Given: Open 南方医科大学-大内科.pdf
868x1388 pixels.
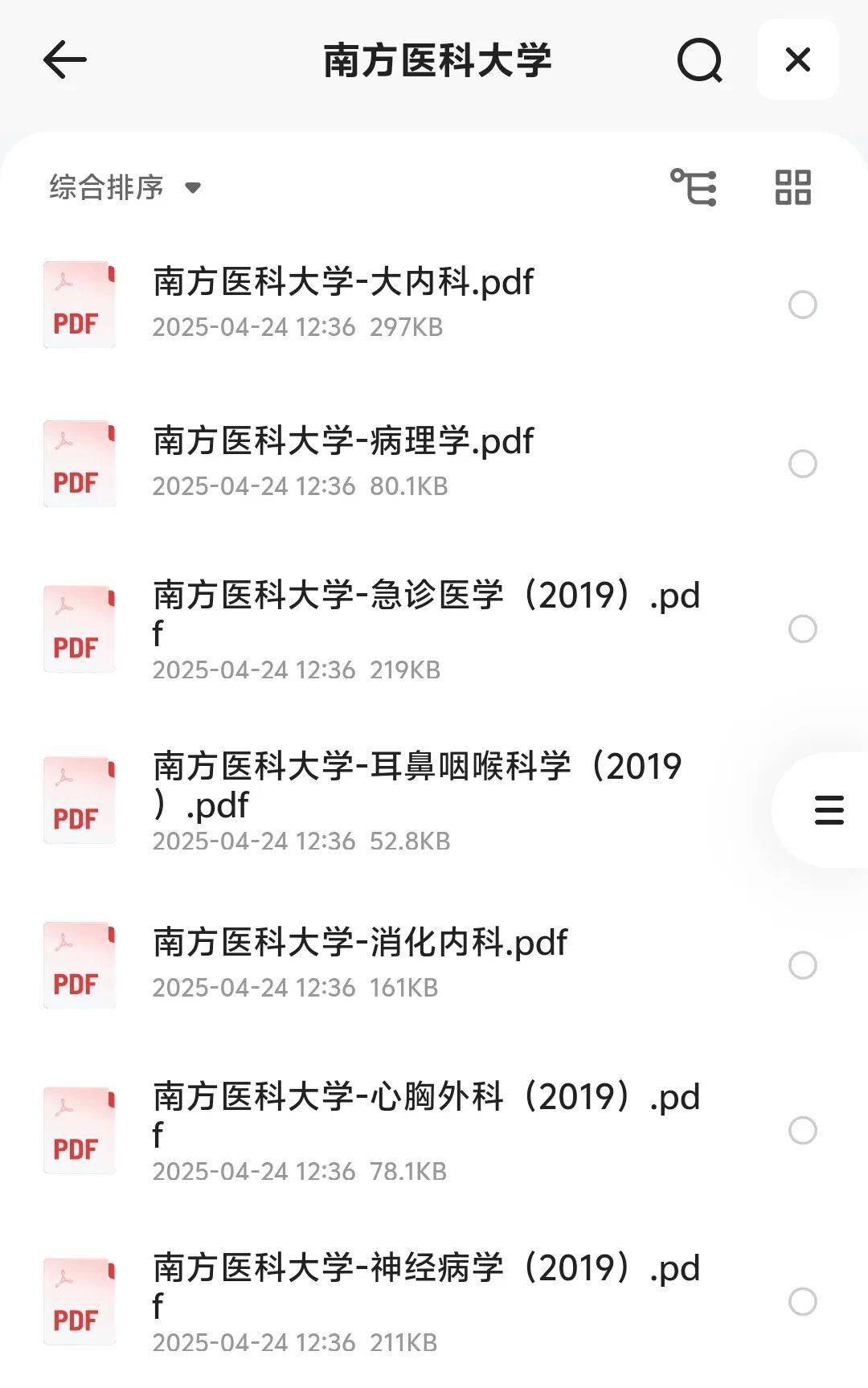Looking at the screenshot, I should pyautogui.click(x=343, y=283).
